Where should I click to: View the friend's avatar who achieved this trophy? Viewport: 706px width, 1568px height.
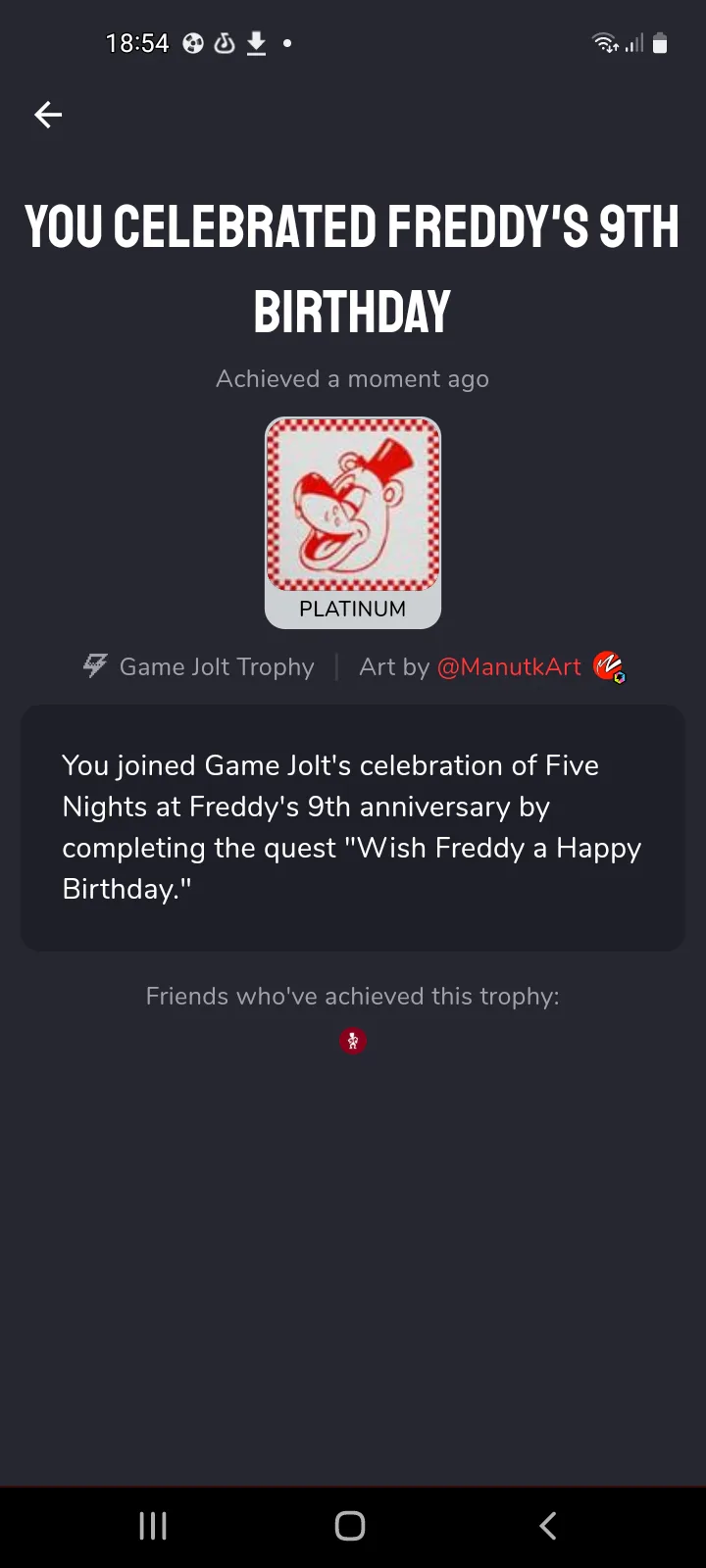coord(353,1041)
